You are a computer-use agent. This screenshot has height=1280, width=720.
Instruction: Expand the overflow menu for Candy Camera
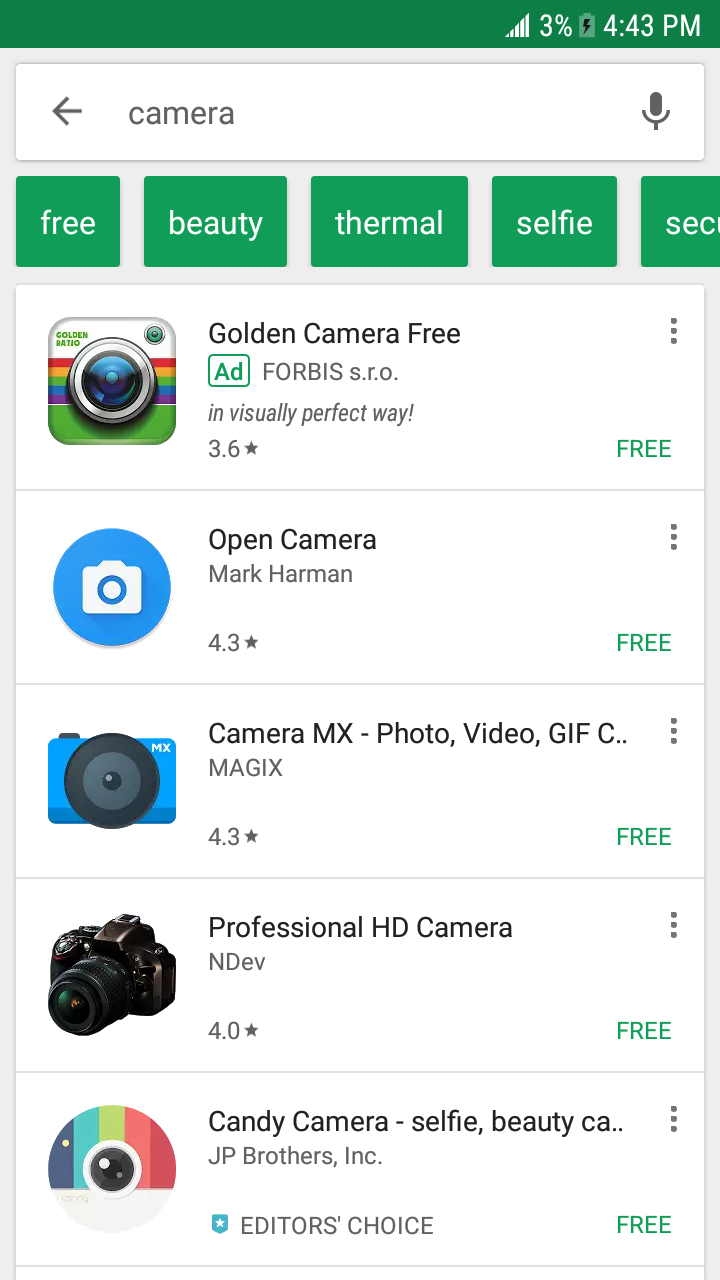[673, 1119]
